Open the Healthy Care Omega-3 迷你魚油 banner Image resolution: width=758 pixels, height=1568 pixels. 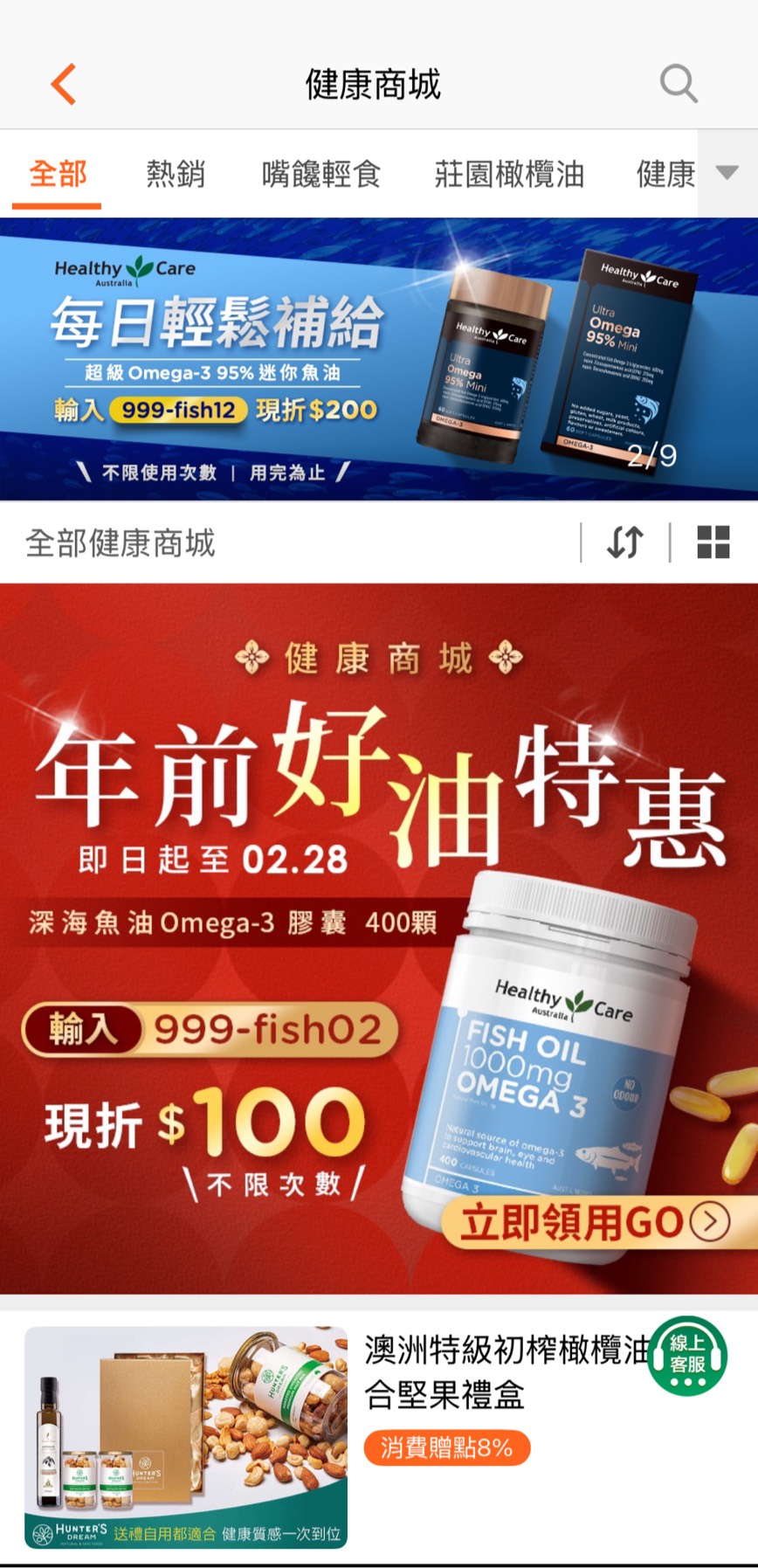point(379,359)
